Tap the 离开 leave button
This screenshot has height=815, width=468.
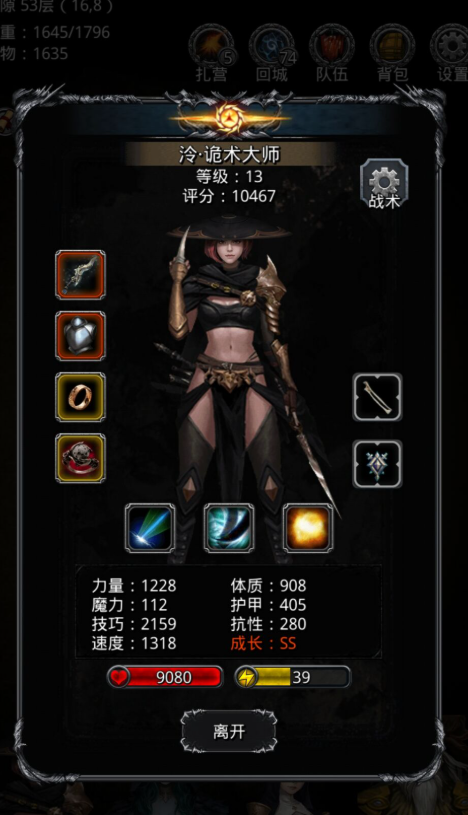pyautogui.click(x=229, y=731)
